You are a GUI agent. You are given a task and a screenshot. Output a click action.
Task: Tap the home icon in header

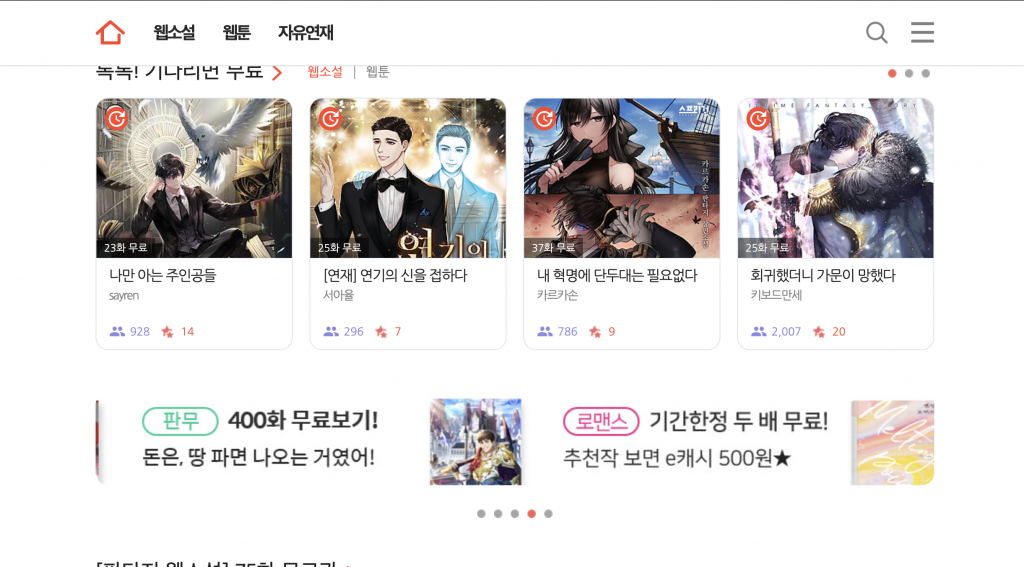coord(110,33)
